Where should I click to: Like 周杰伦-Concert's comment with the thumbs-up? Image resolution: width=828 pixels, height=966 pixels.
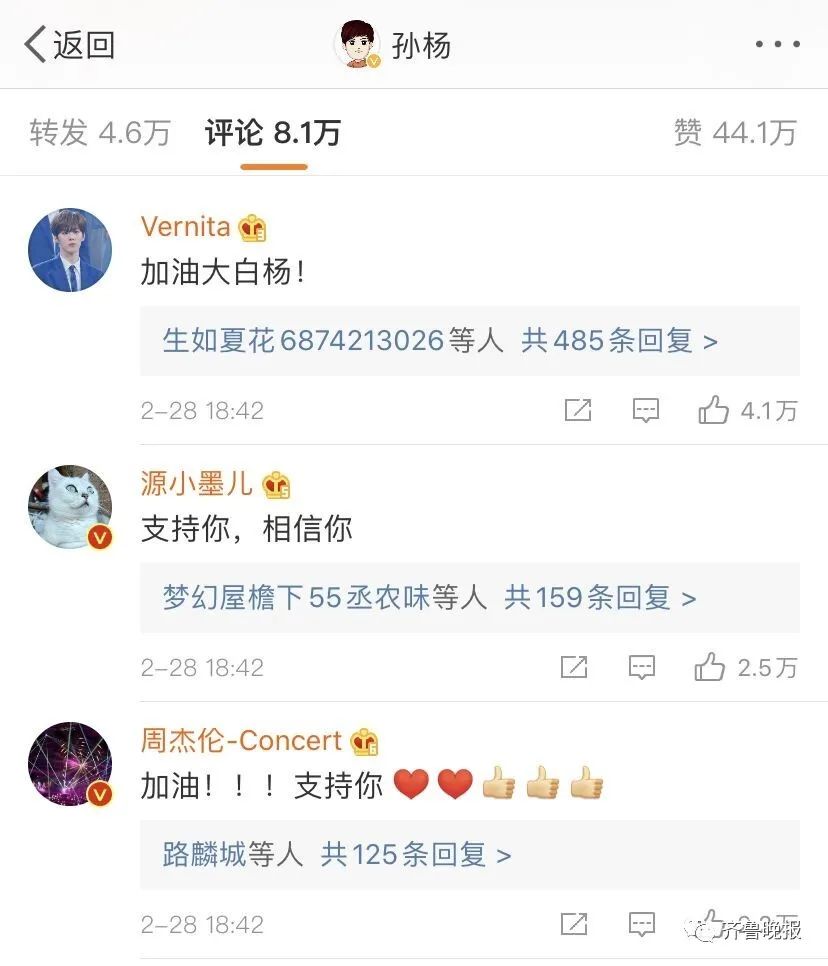710,924
